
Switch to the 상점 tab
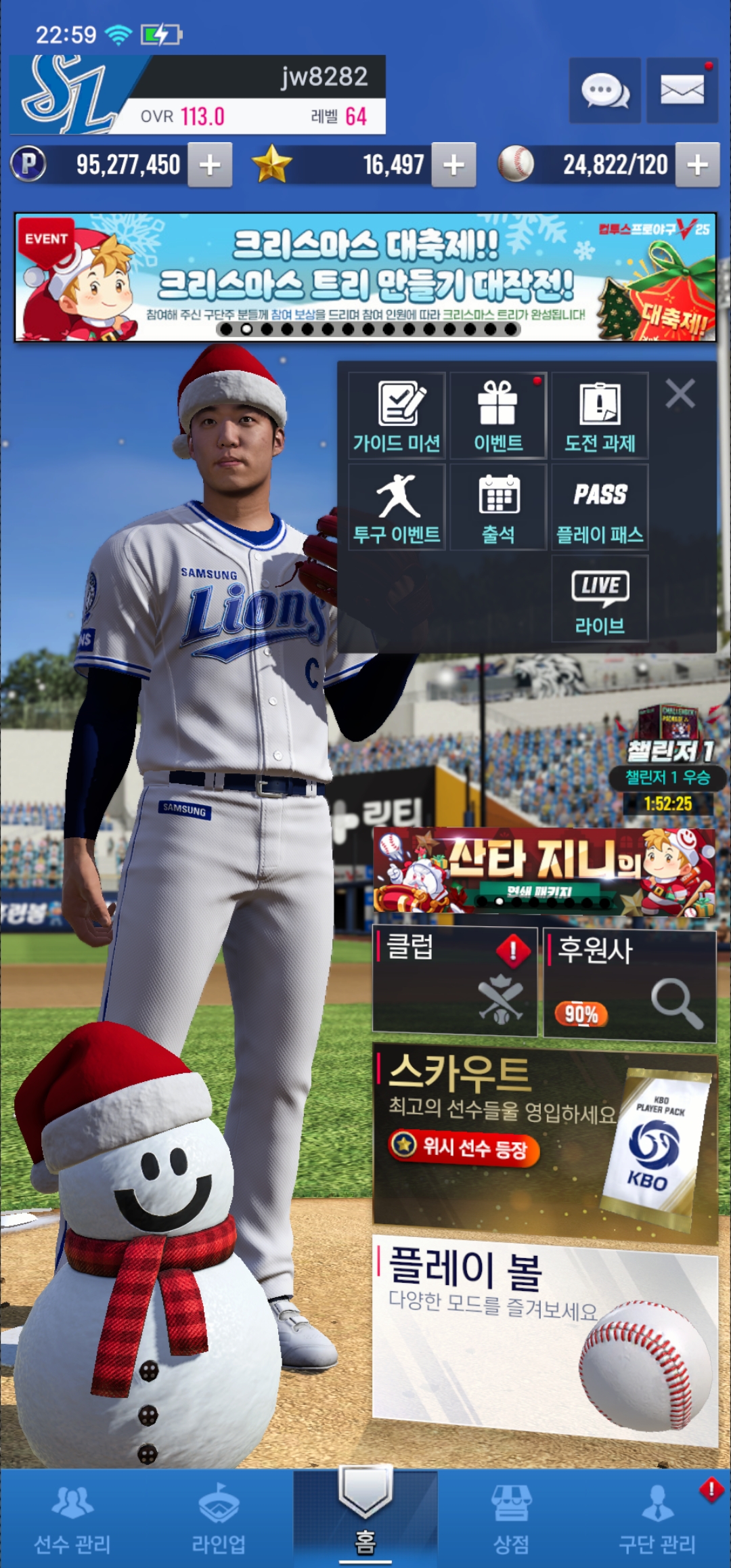coord(511,1517)
